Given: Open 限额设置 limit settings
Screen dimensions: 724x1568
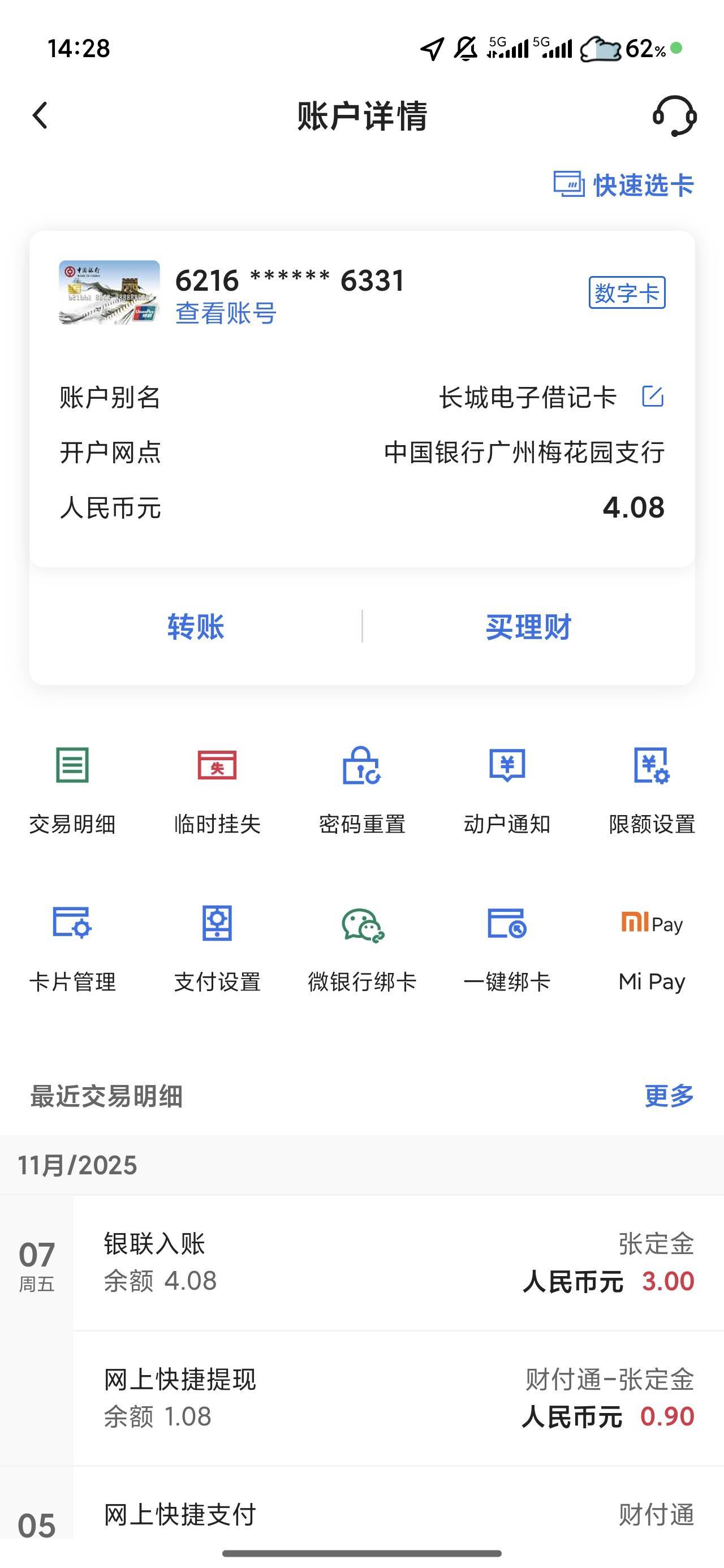Looking at the screenshot, I should [x=652, y=790].
